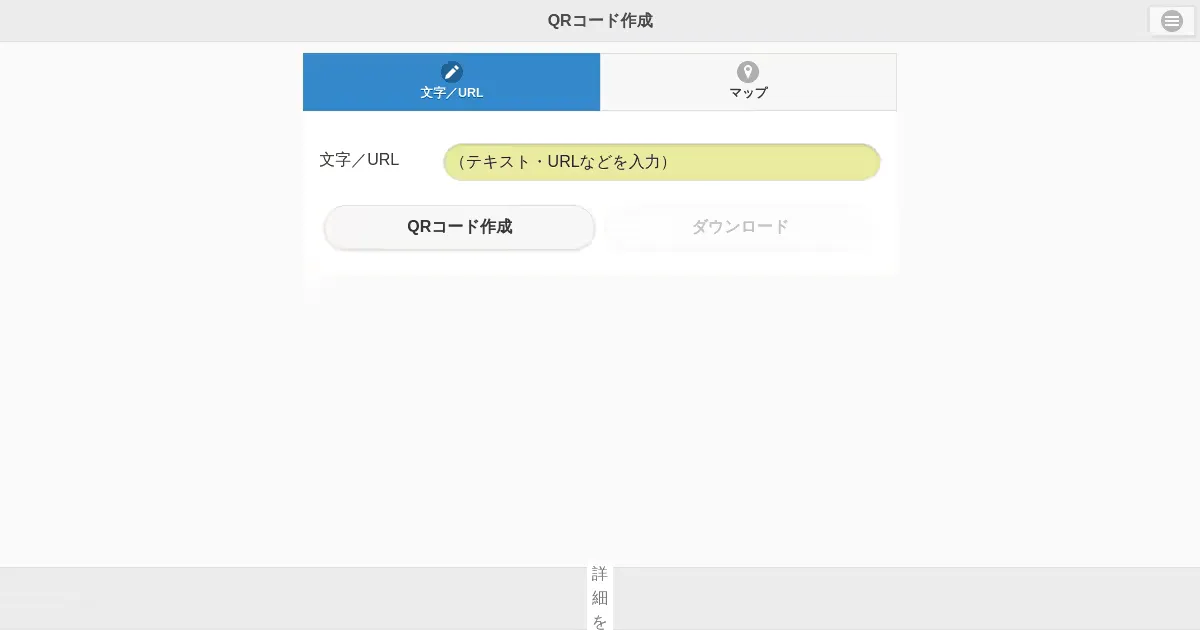Open the hamburger menu icon
The height and width of the screenshot is (630, 1200).
click(x=1171, y=21)
